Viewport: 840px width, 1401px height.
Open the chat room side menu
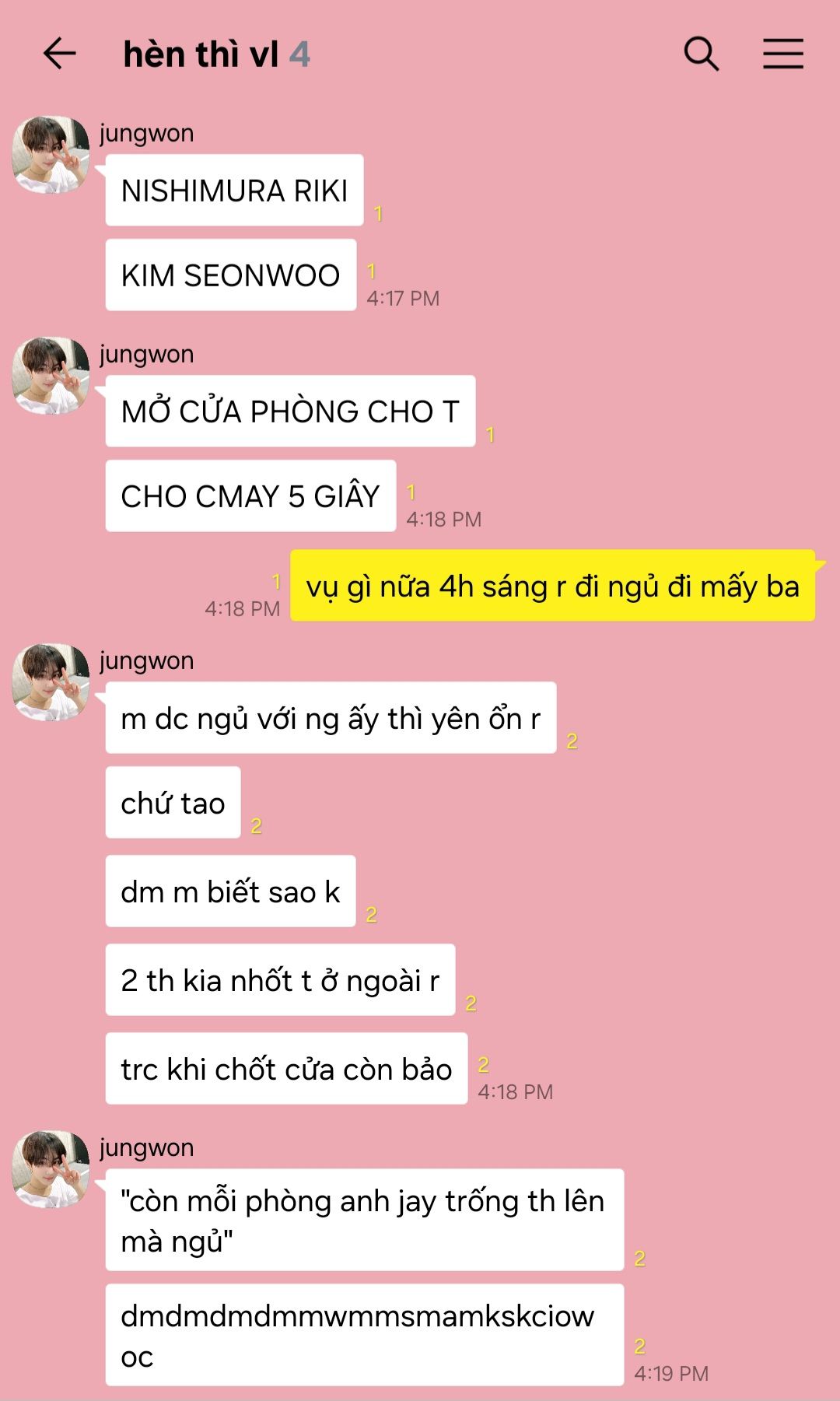(x=782, y=54)
